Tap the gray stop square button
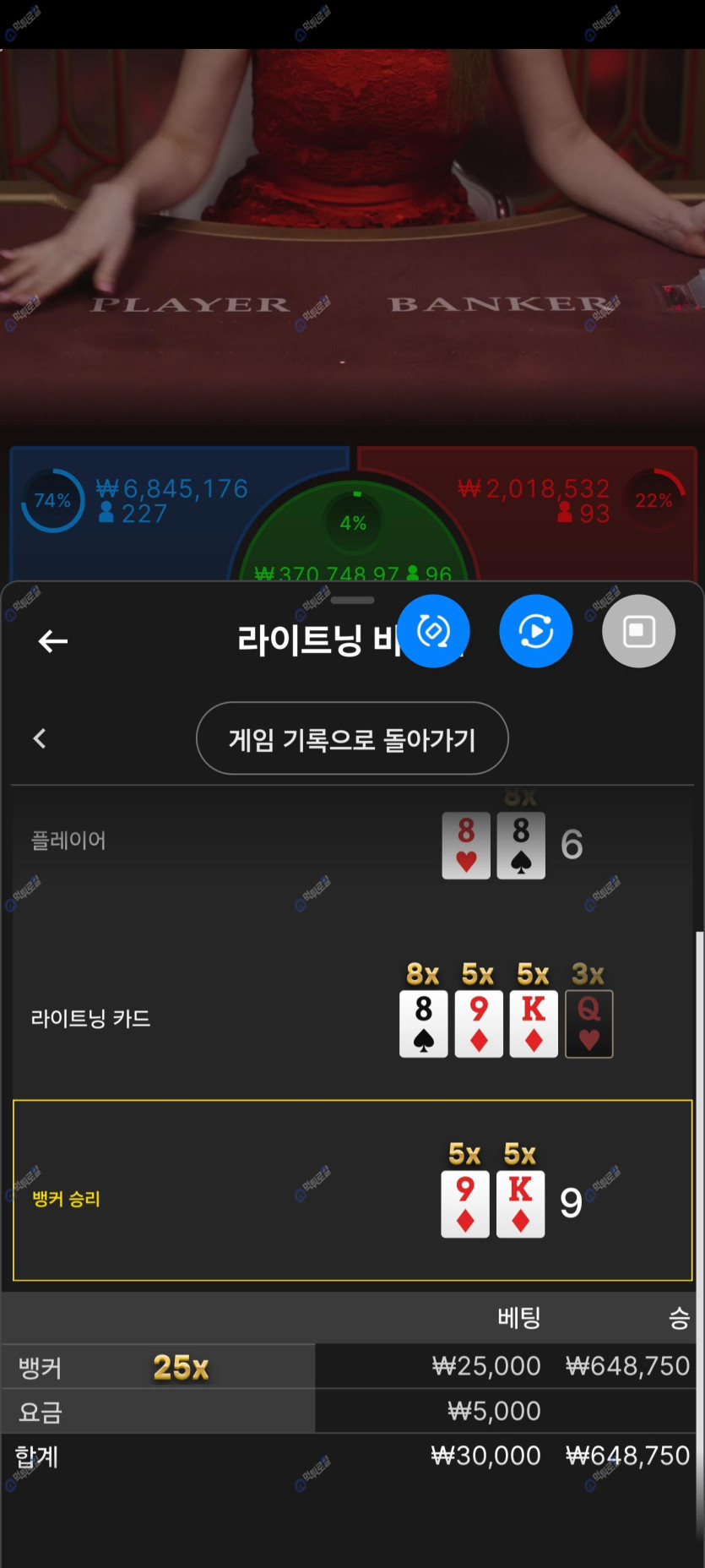This screenshot has width=705, height=1568. click(x=638, y=631)
